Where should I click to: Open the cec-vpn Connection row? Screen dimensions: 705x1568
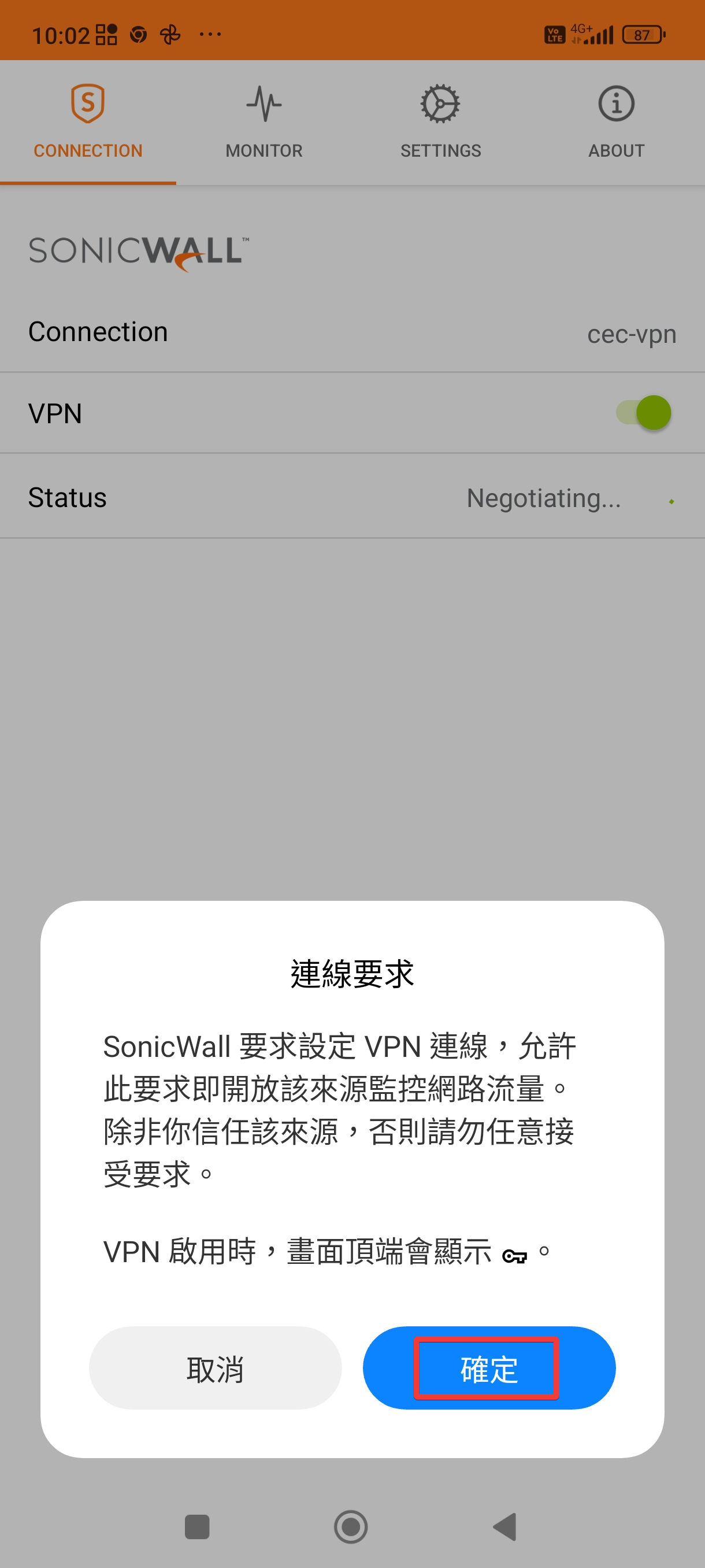tap(352, 332)
